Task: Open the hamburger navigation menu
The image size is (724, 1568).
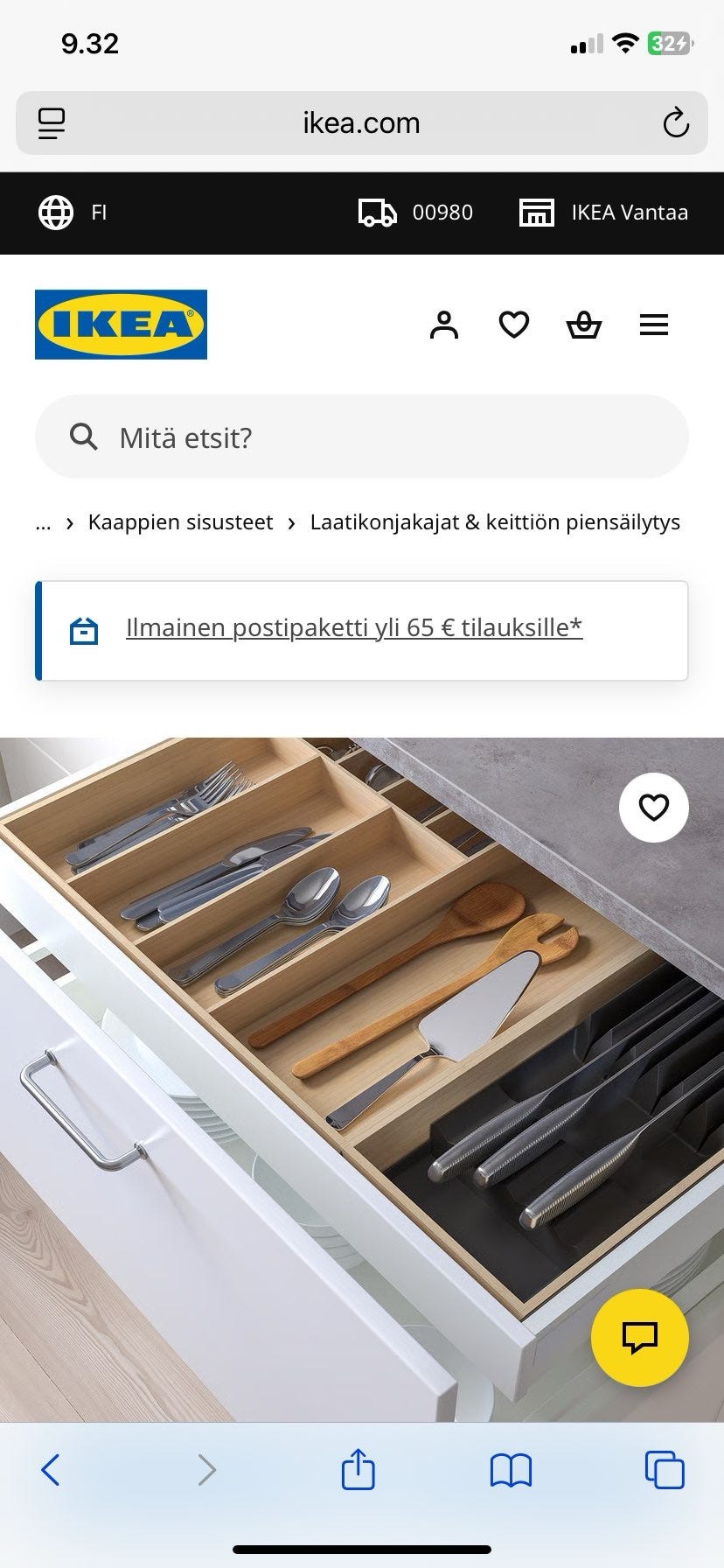Action: coord(654,325)
